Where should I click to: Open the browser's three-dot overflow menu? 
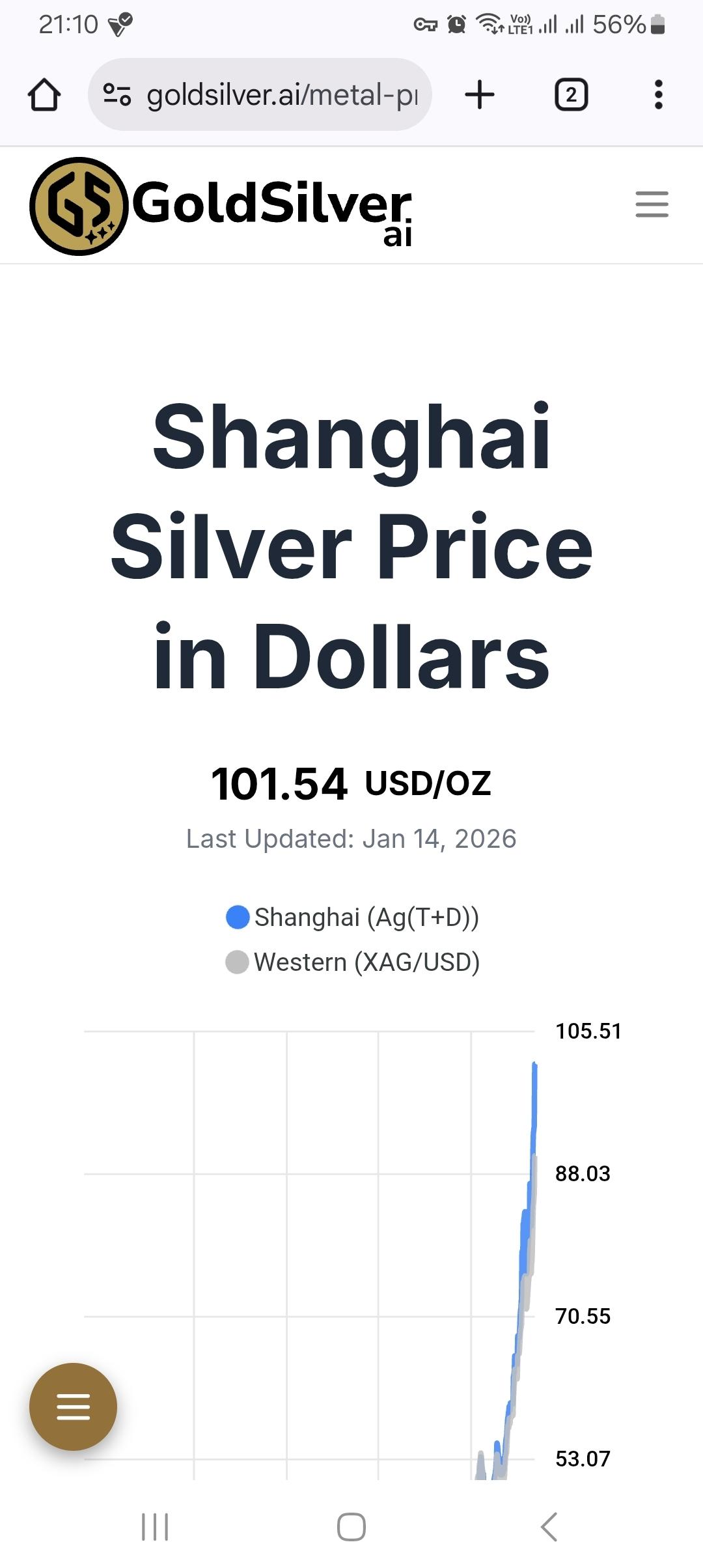pyautogui.click(x=658, y=95)
